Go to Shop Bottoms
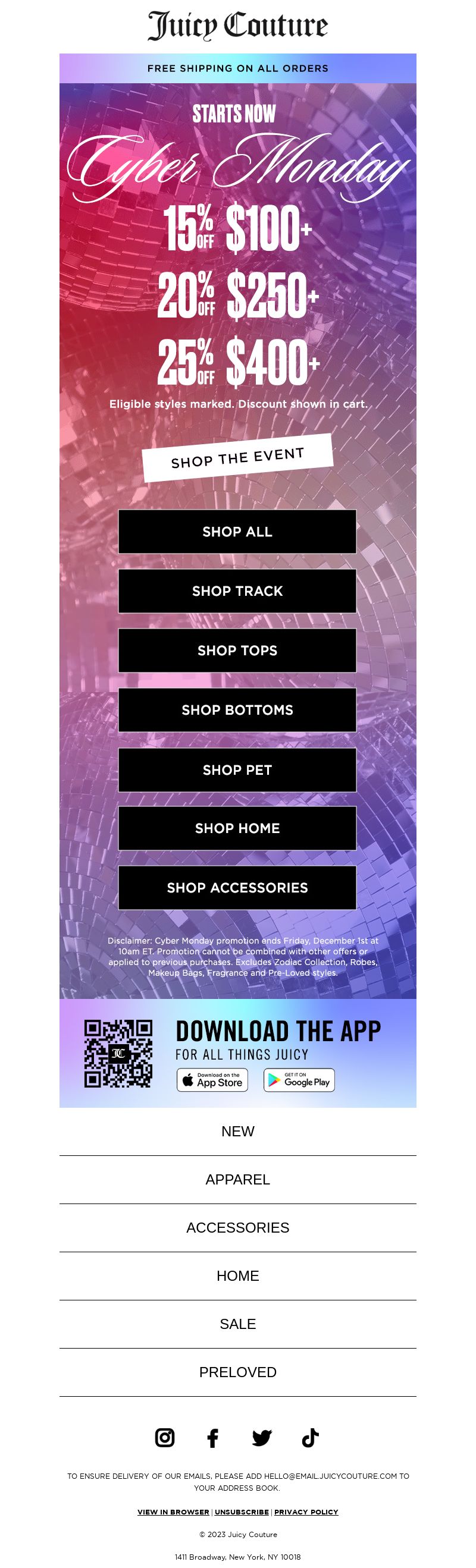The height and width of the screenshot is (1568, 476). point(237,710)
